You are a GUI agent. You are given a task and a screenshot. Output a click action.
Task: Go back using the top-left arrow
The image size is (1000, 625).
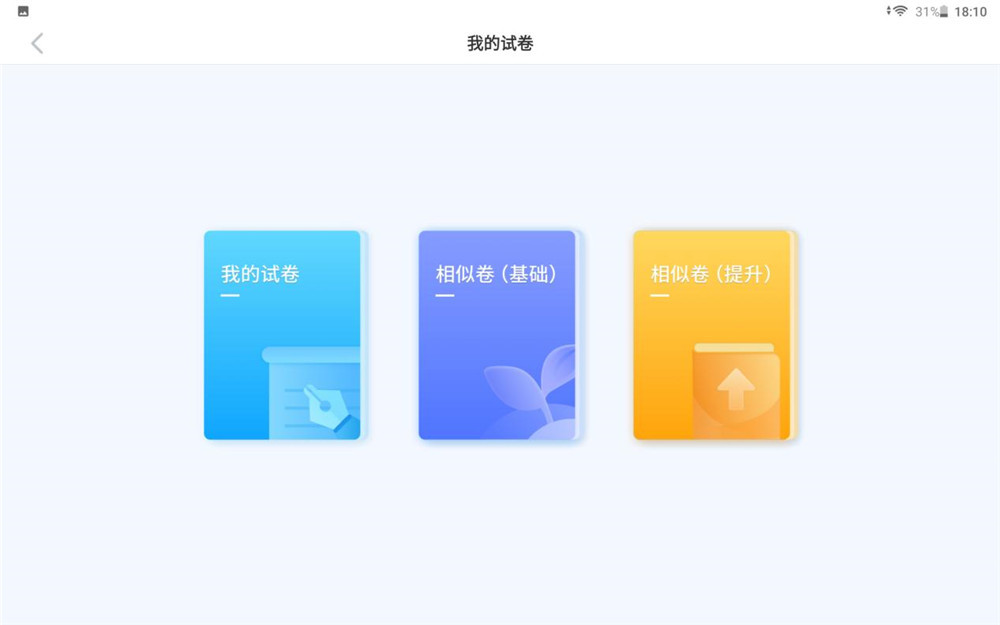[x=37, y=43]
